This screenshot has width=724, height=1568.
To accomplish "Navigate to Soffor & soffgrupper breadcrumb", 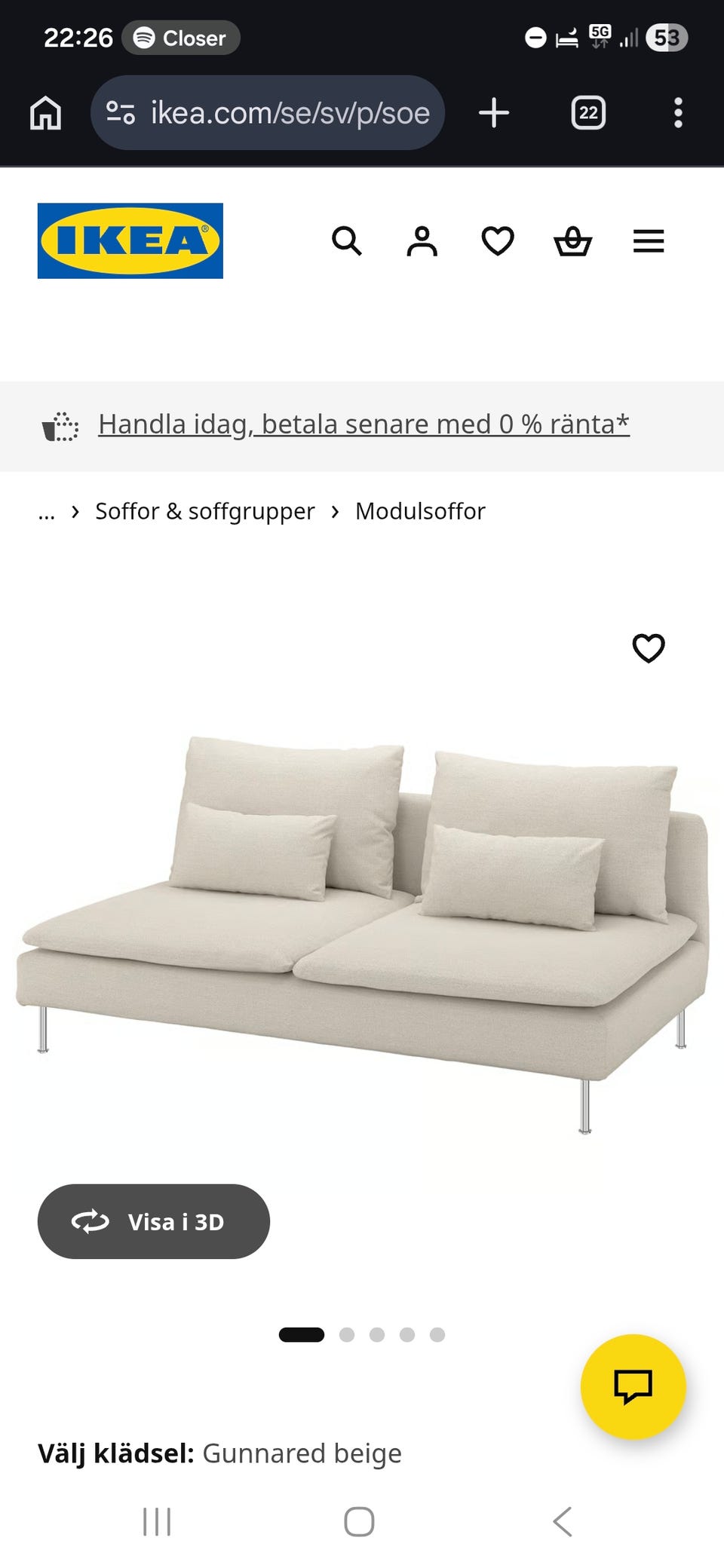I will tap(204, 511).
